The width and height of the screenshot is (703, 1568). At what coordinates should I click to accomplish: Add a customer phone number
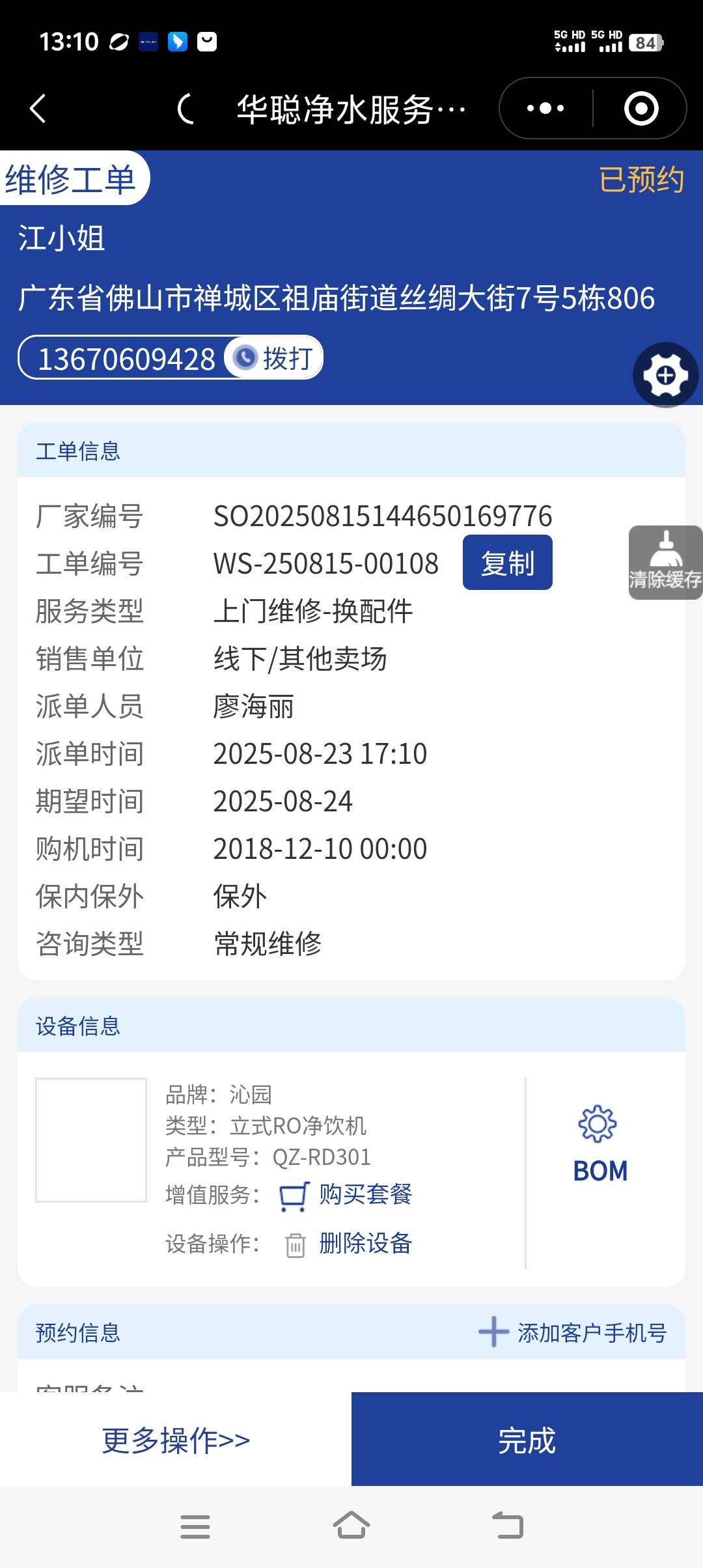pos(573,1332)
